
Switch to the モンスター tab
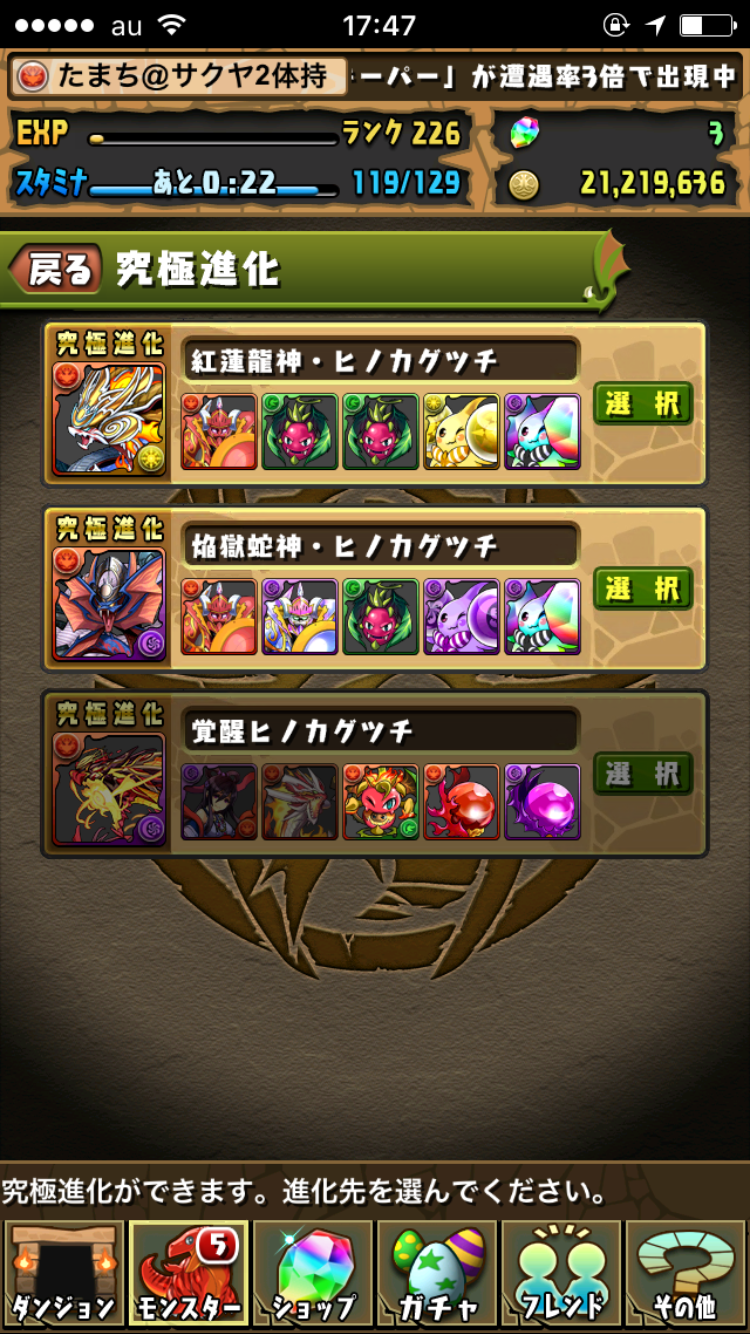click(x=187, y=1273)
